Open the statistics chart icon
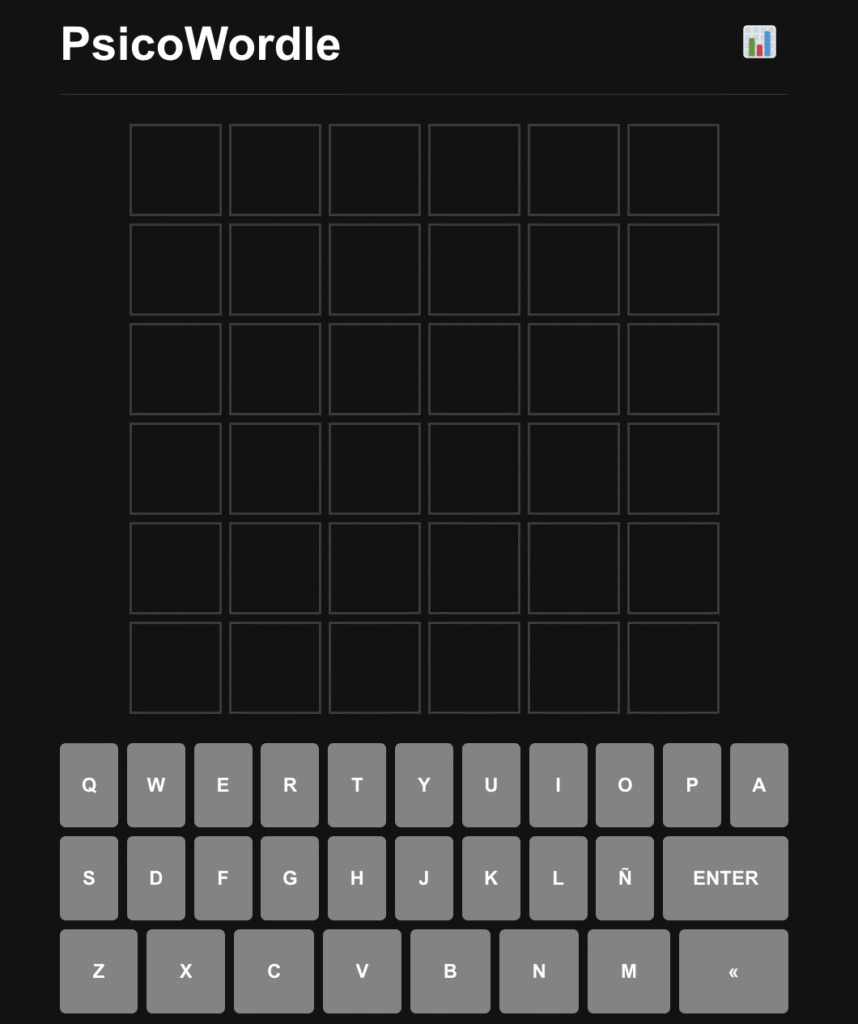 pos(759,42)
